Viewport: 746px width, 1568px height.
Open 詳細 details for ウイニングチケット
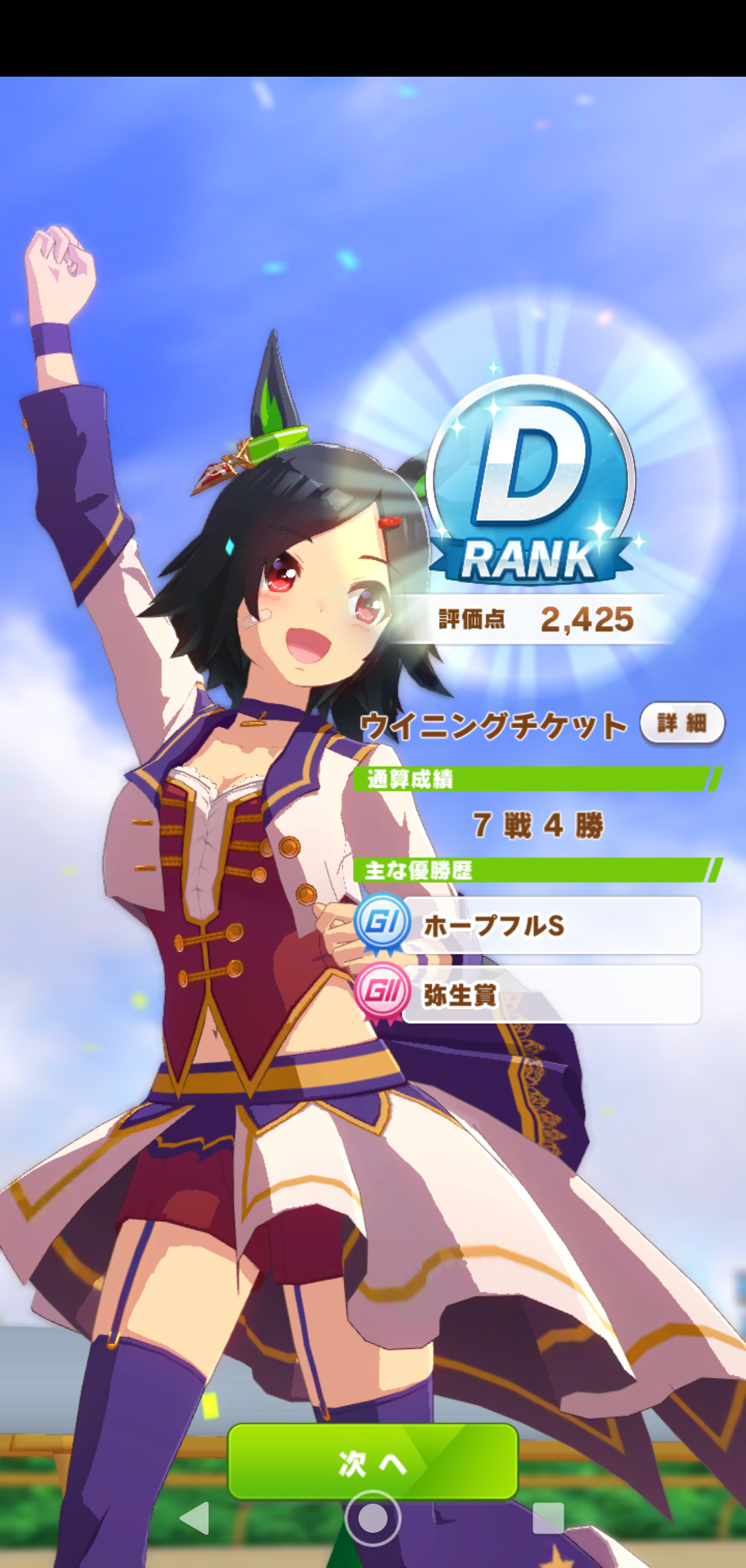coord(682,723)
